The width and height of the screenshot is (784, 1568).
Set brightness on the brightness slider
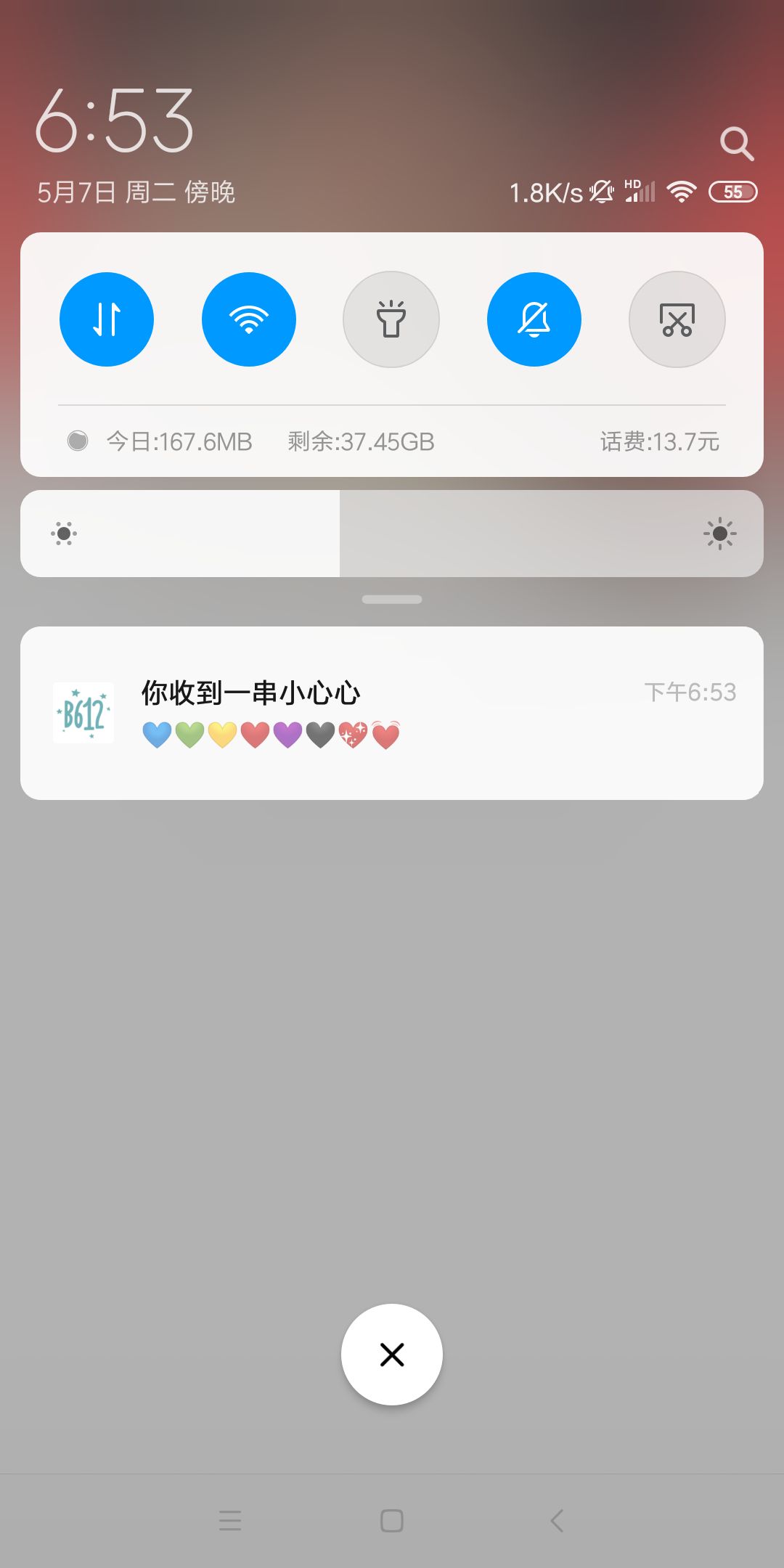pos(392,534)
